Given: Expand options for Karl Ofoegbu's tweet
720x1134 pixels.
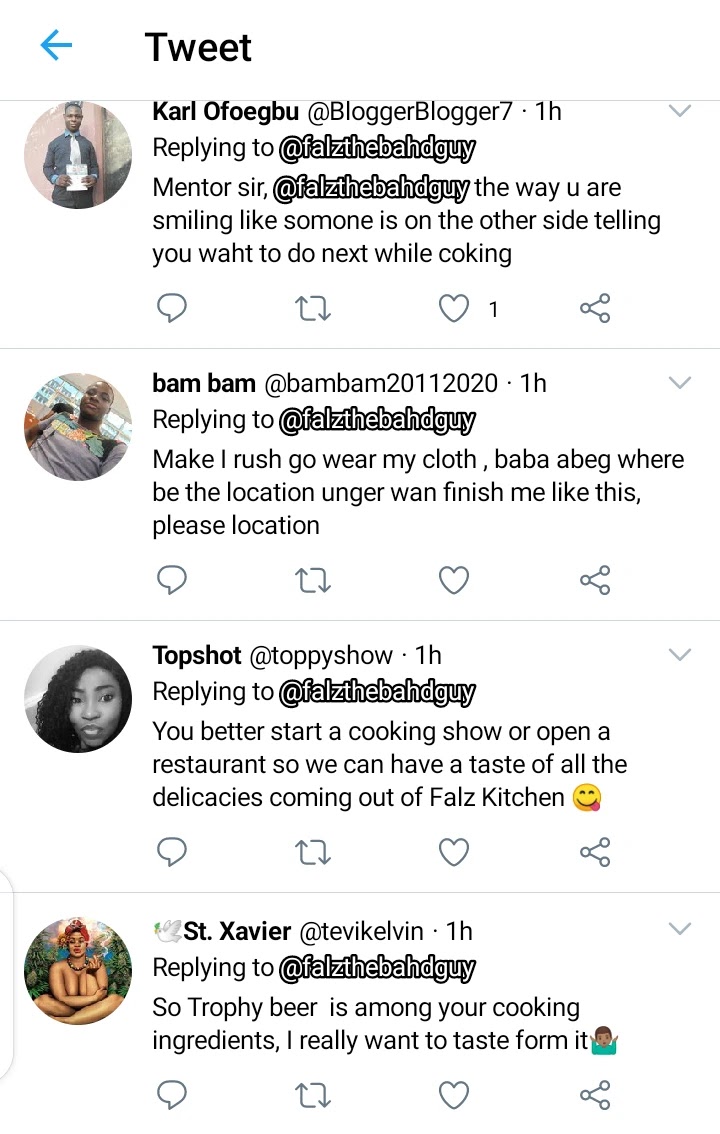Looking at the screenshot, I should click(x=679, y=111).
